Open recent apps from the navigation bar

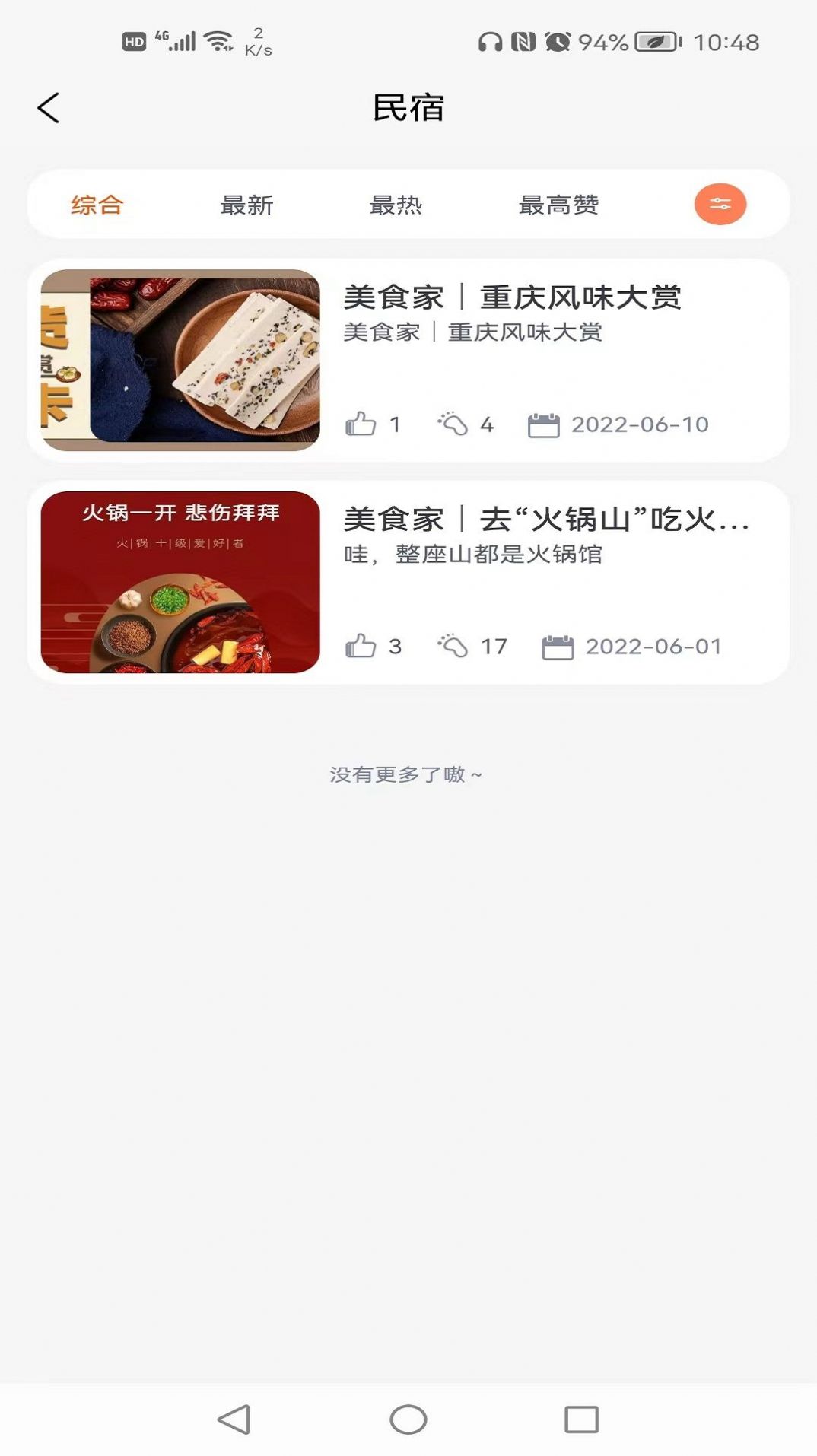click(x=581, y=1419)
